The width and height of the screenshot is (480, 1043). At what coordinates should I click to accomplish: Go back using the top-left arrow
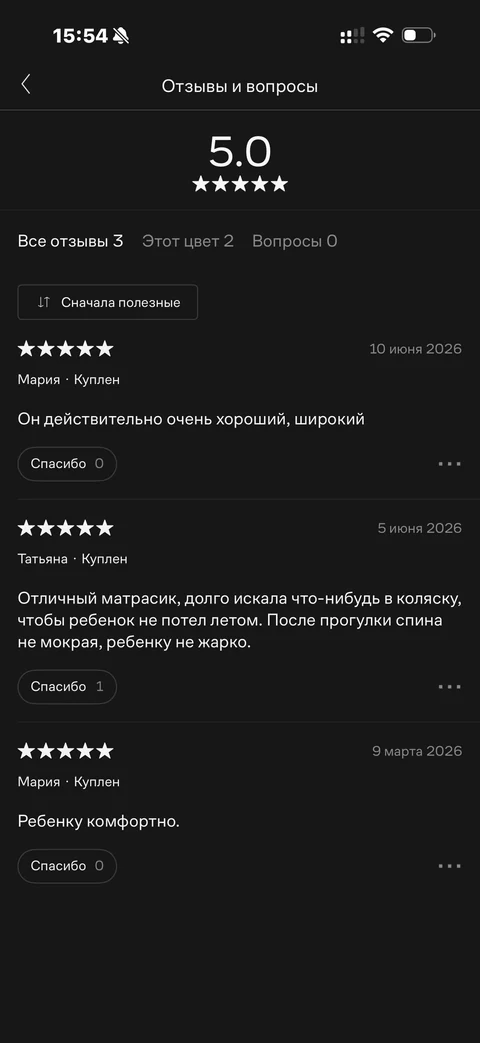(x=26, y=84)
